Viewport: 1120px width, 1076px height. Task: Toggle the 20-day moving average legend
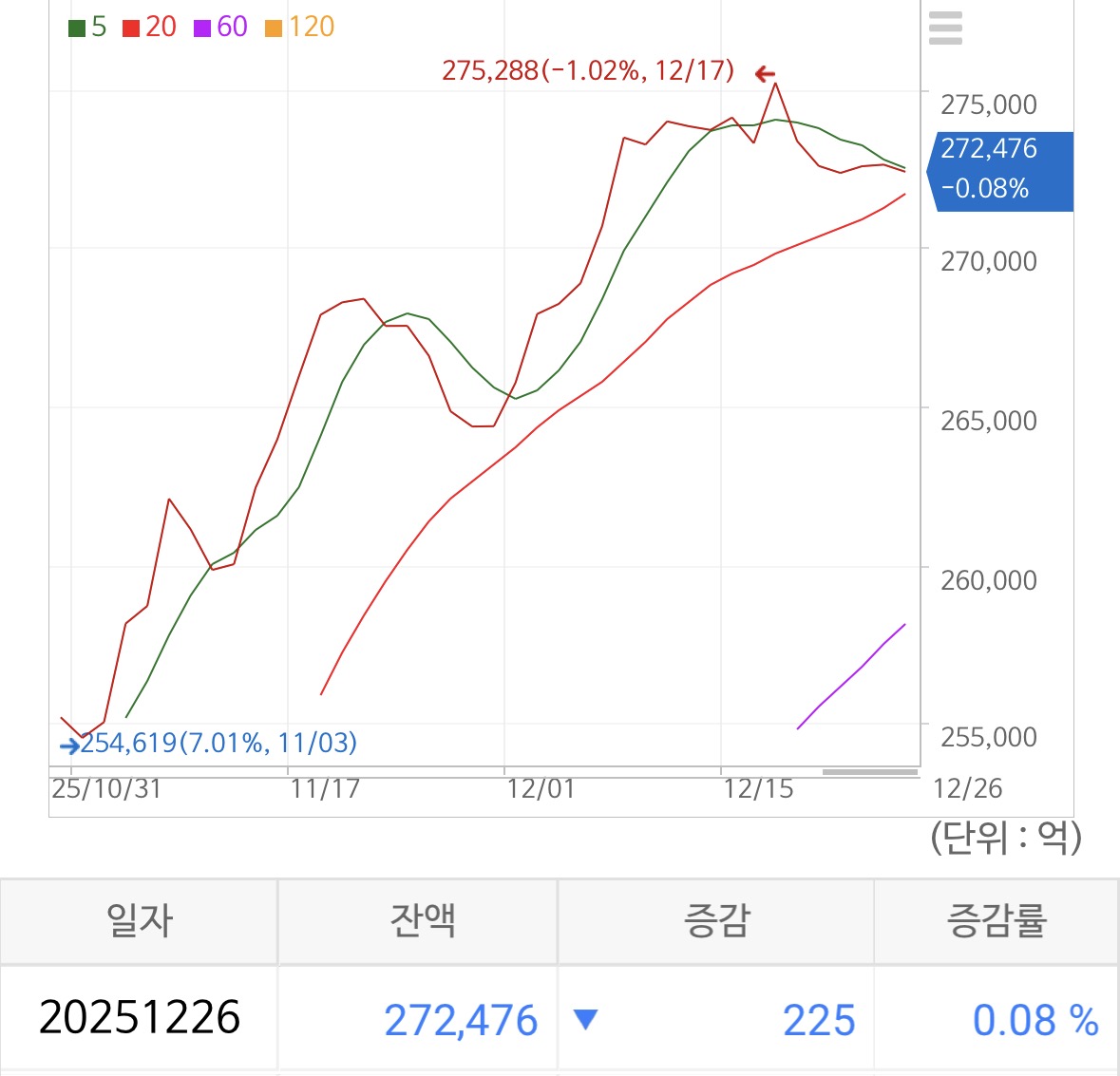[x=149, y=28]
